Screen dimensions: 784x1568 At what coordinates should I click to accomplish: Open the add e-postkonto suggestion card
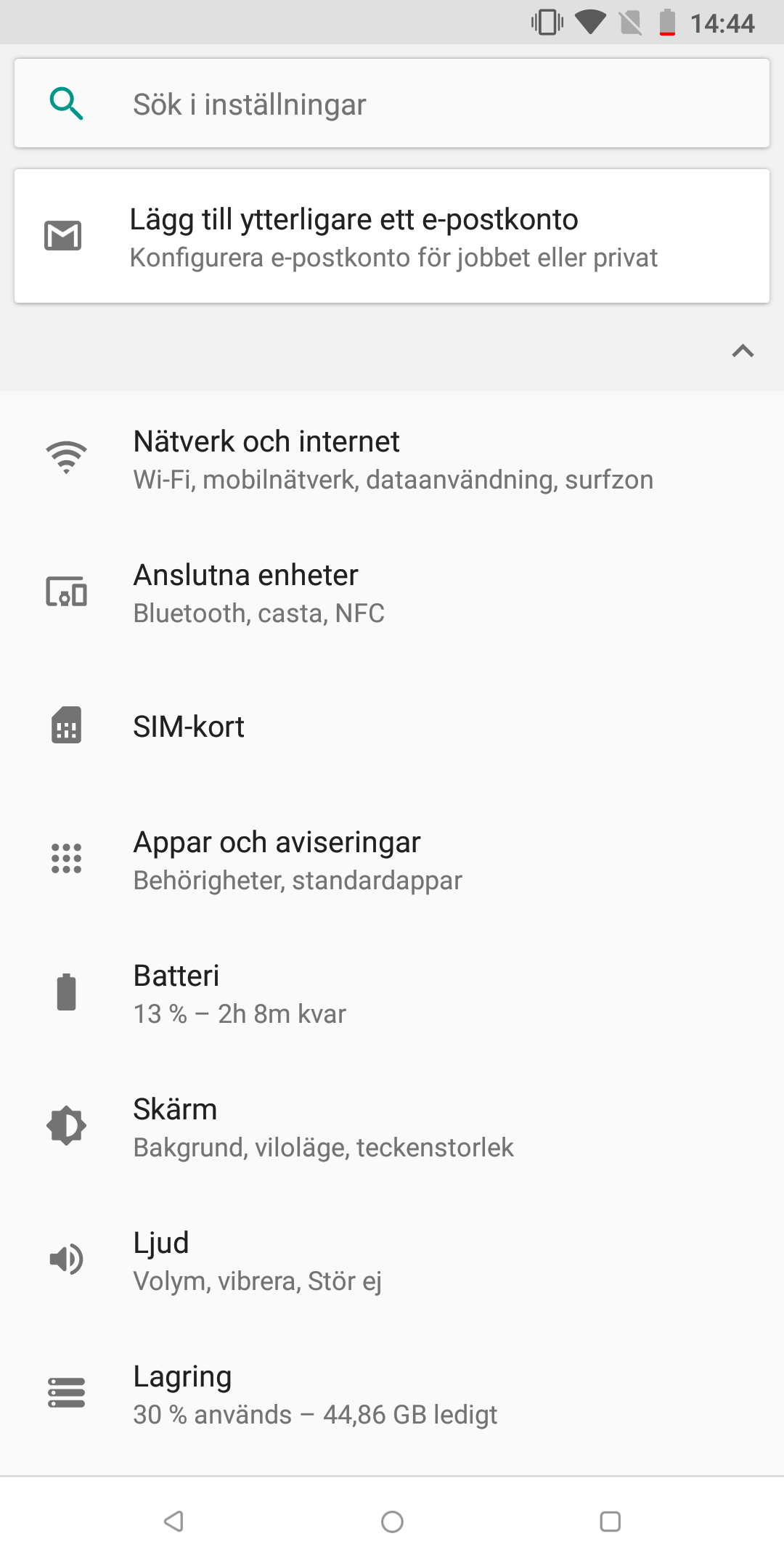coord(392,237)
